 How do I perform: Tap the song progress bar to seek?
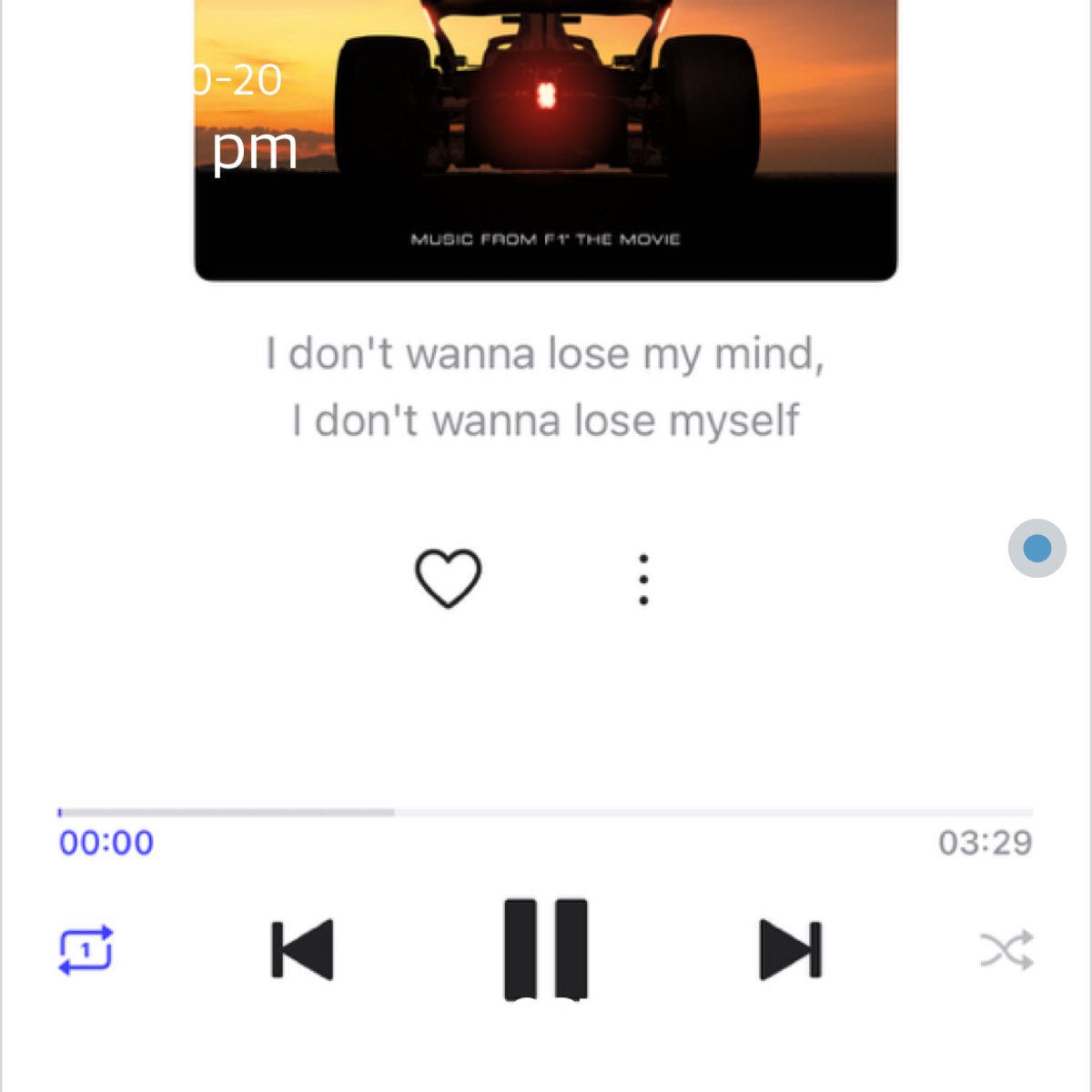546,812
